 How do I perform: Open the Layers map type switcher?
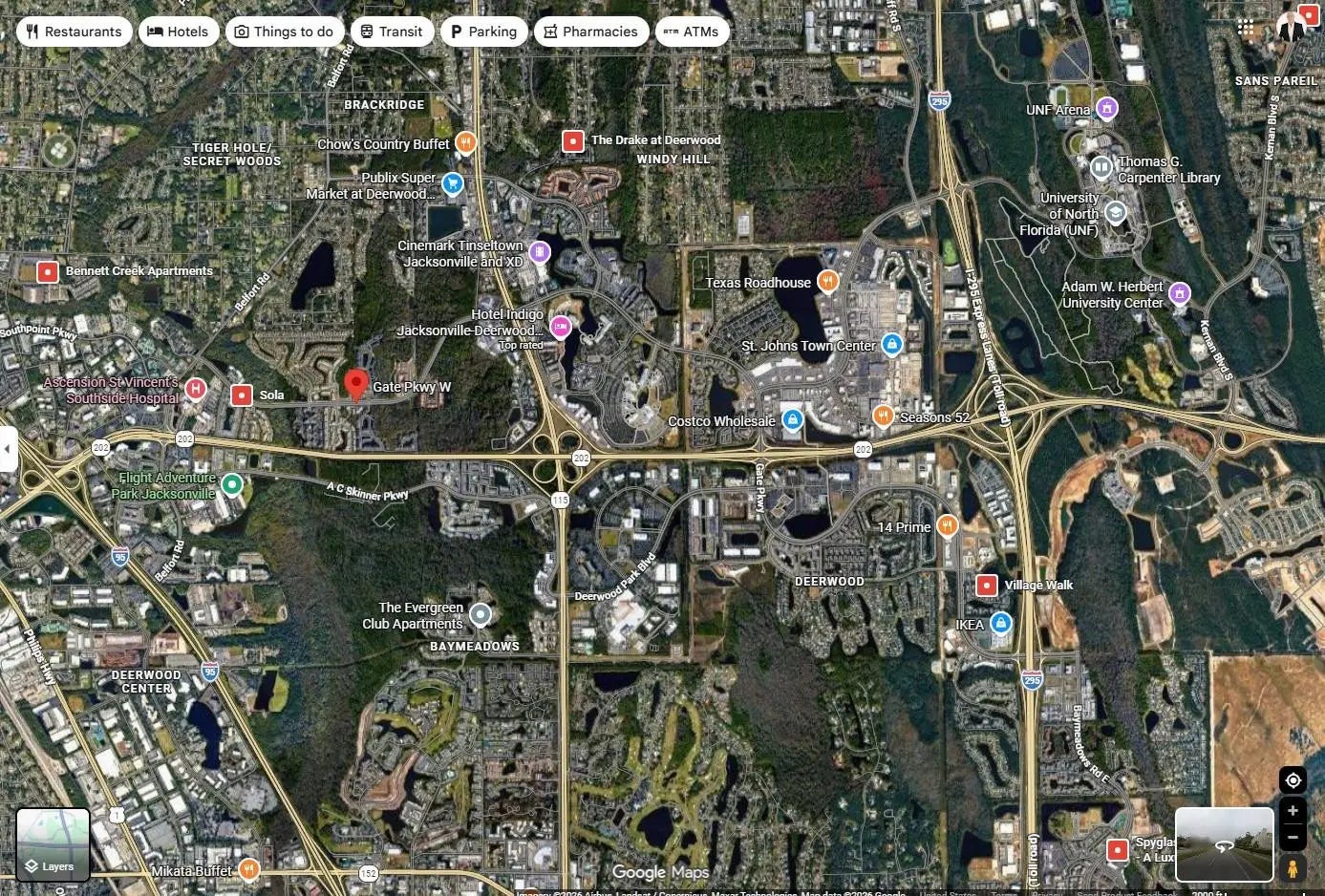coord(53,844)
